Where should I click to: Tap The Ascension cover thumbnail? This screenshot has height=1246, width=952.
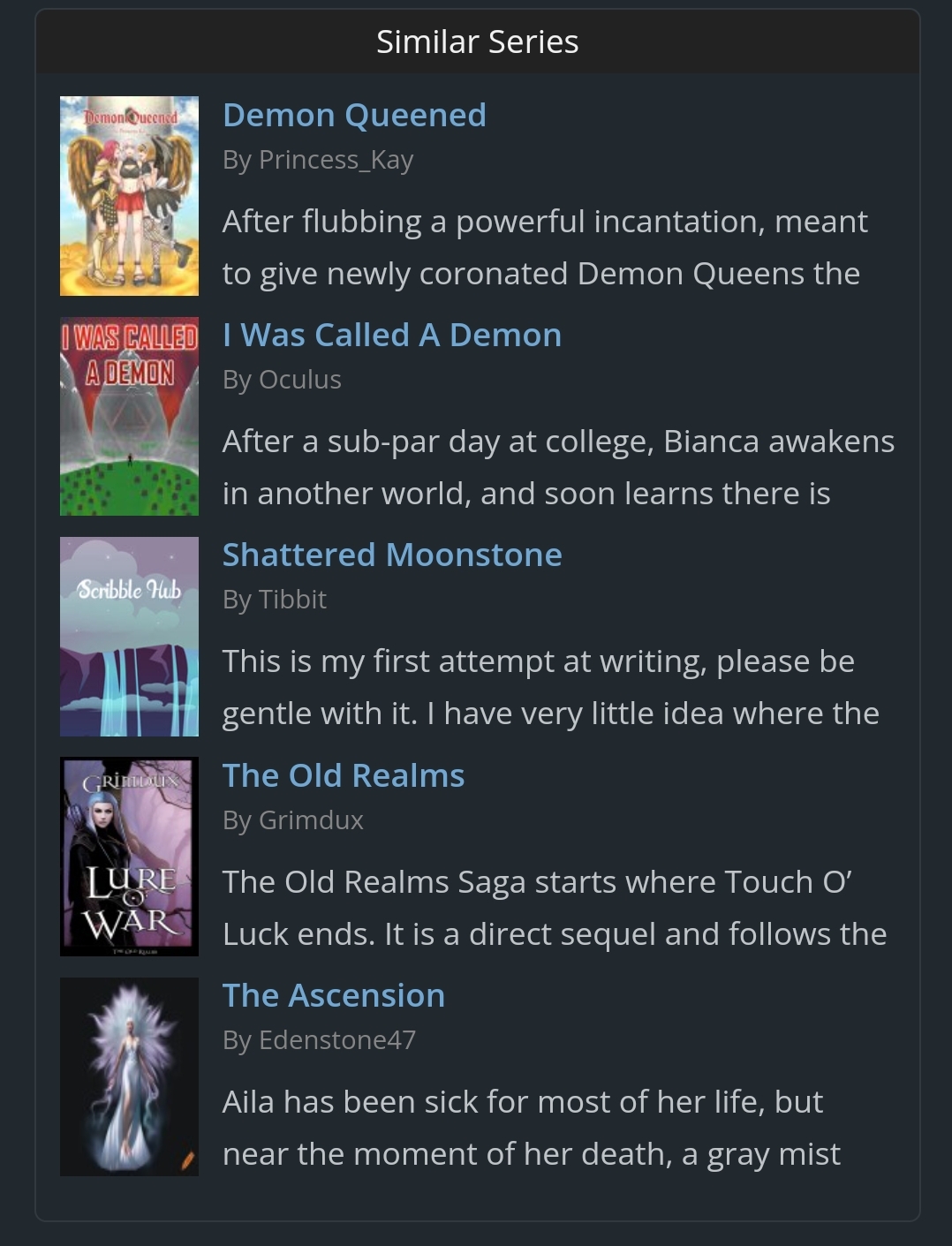(129, 1076)
